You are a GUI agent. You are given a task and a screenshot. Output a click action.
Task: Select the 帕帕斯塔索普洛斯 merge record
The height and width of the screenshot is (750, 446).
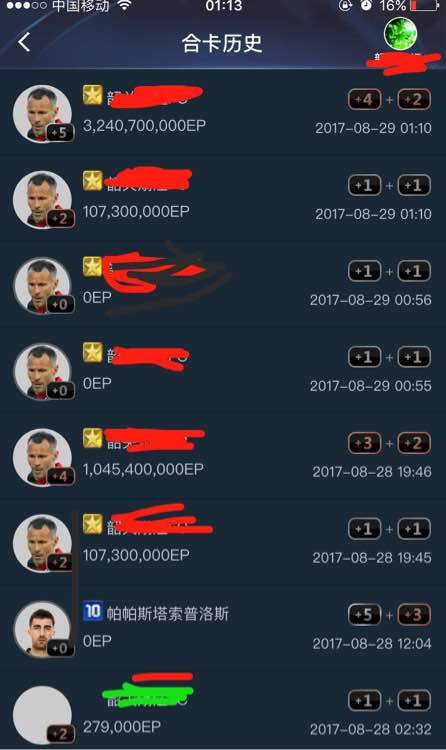[223, 629]
